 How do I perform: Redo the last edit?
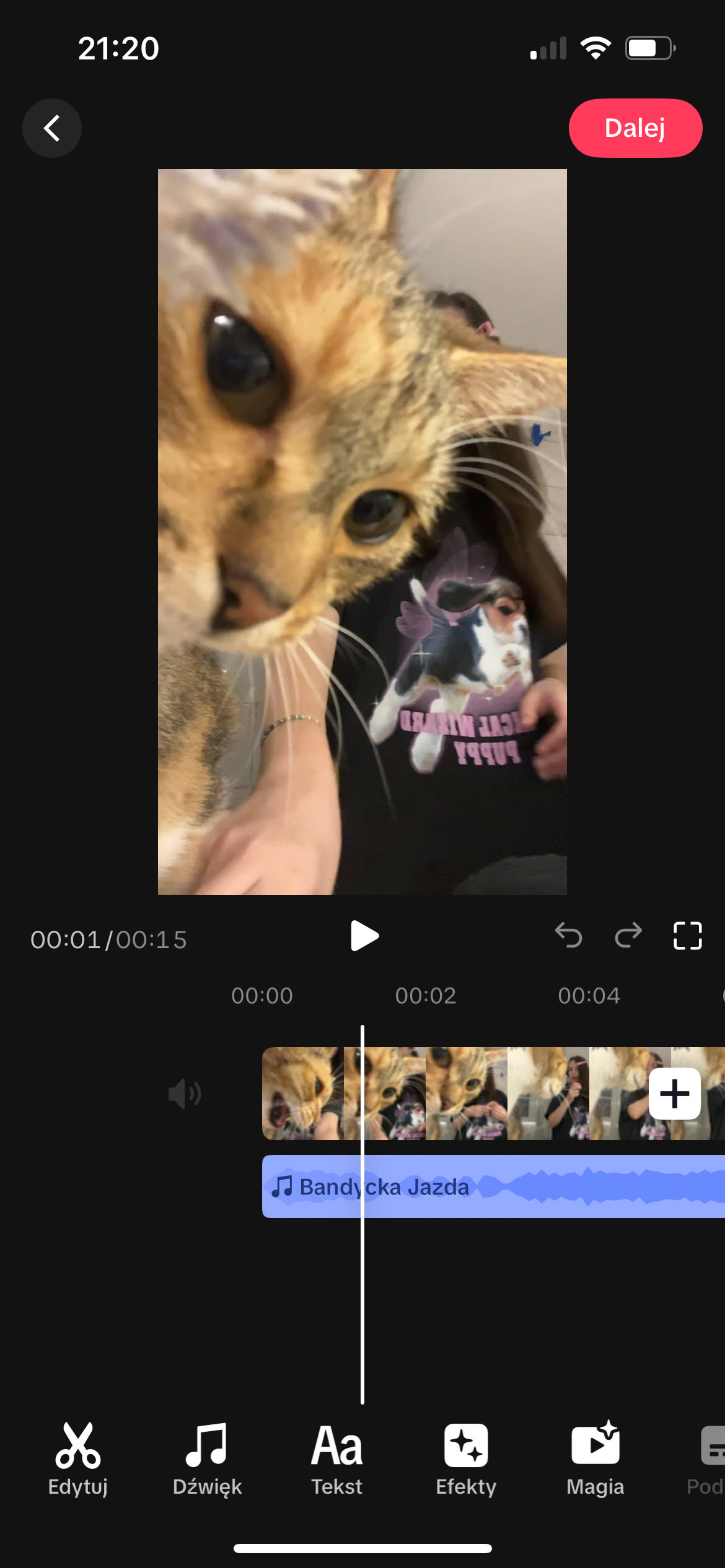point(628,935)
